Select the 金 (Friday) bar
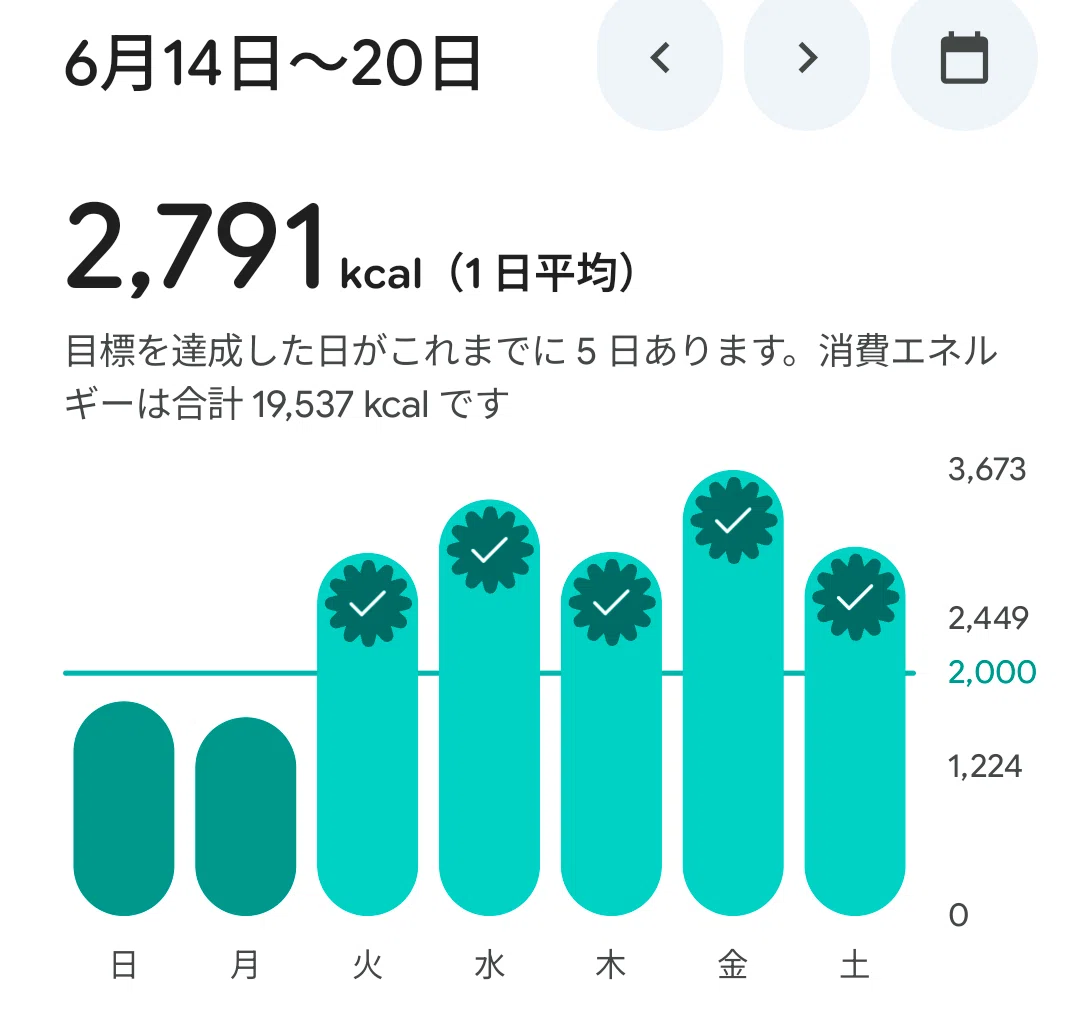1080x1014 pixels. [733, 693]
